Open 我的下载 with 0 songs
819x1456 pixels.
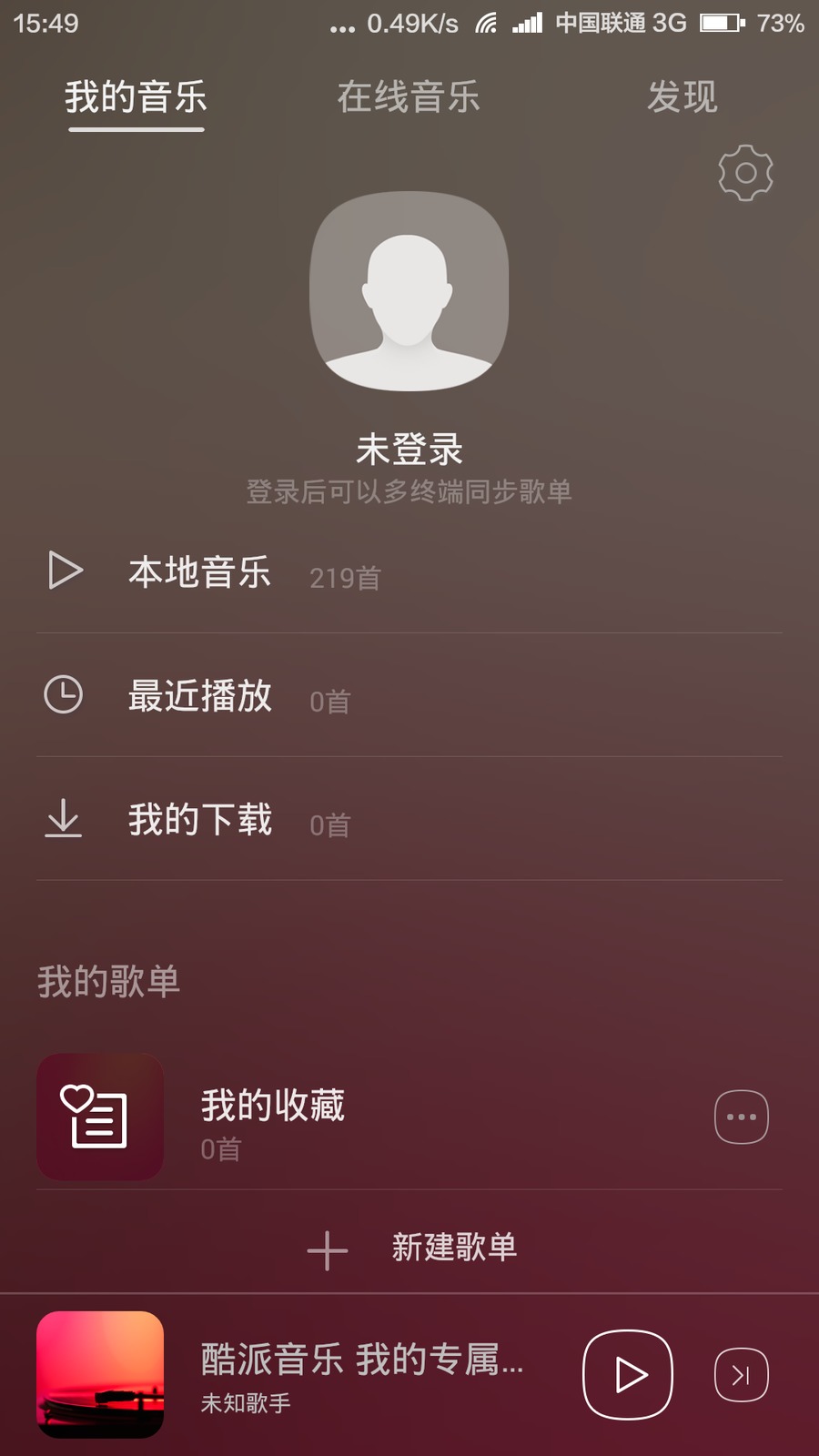pyautogui.click(x=201, y=819)
